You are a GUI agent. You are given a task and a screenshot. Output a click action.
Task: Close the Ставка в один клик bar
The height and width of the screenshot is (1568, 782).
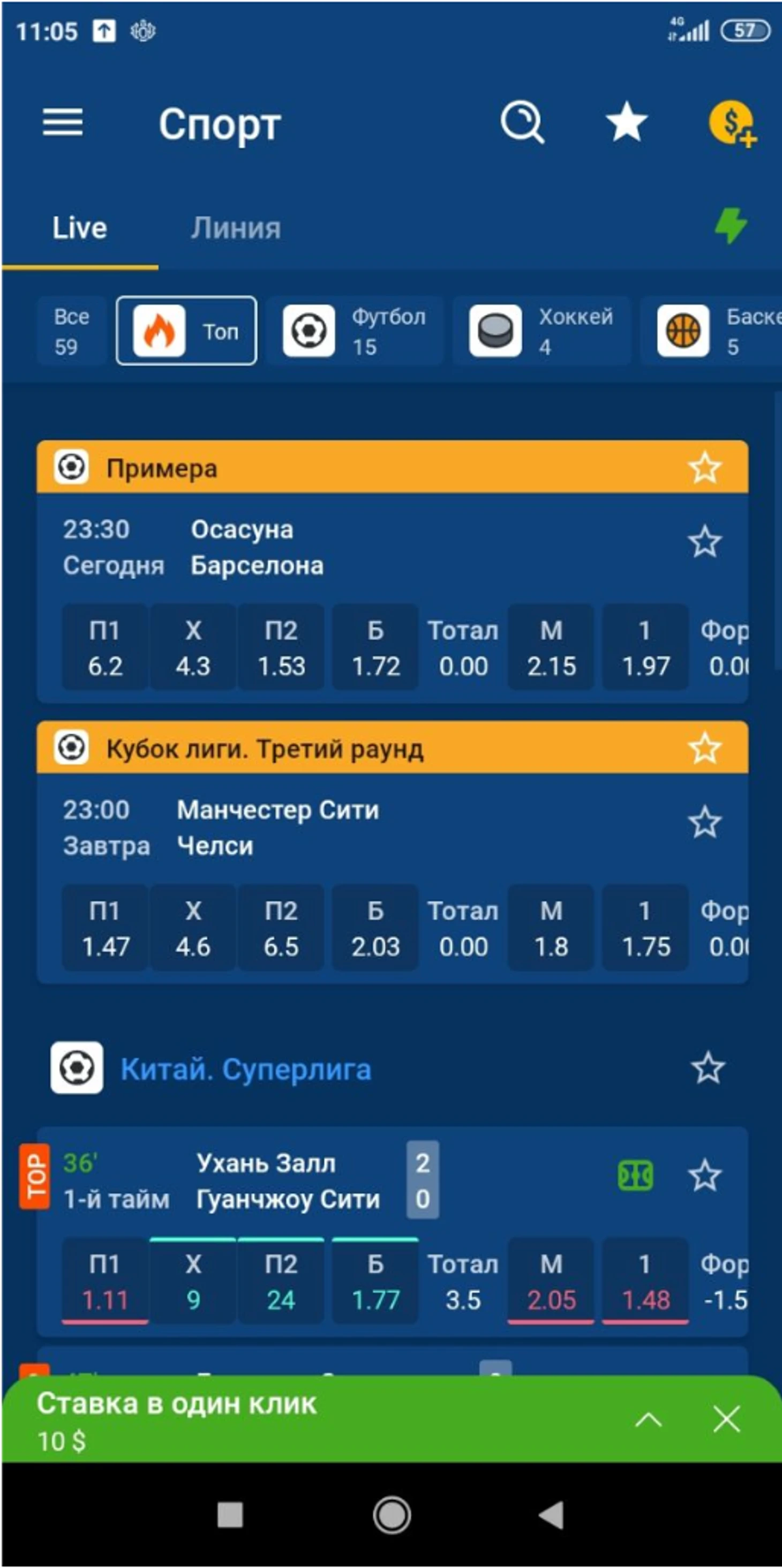tap(726, 1420)
